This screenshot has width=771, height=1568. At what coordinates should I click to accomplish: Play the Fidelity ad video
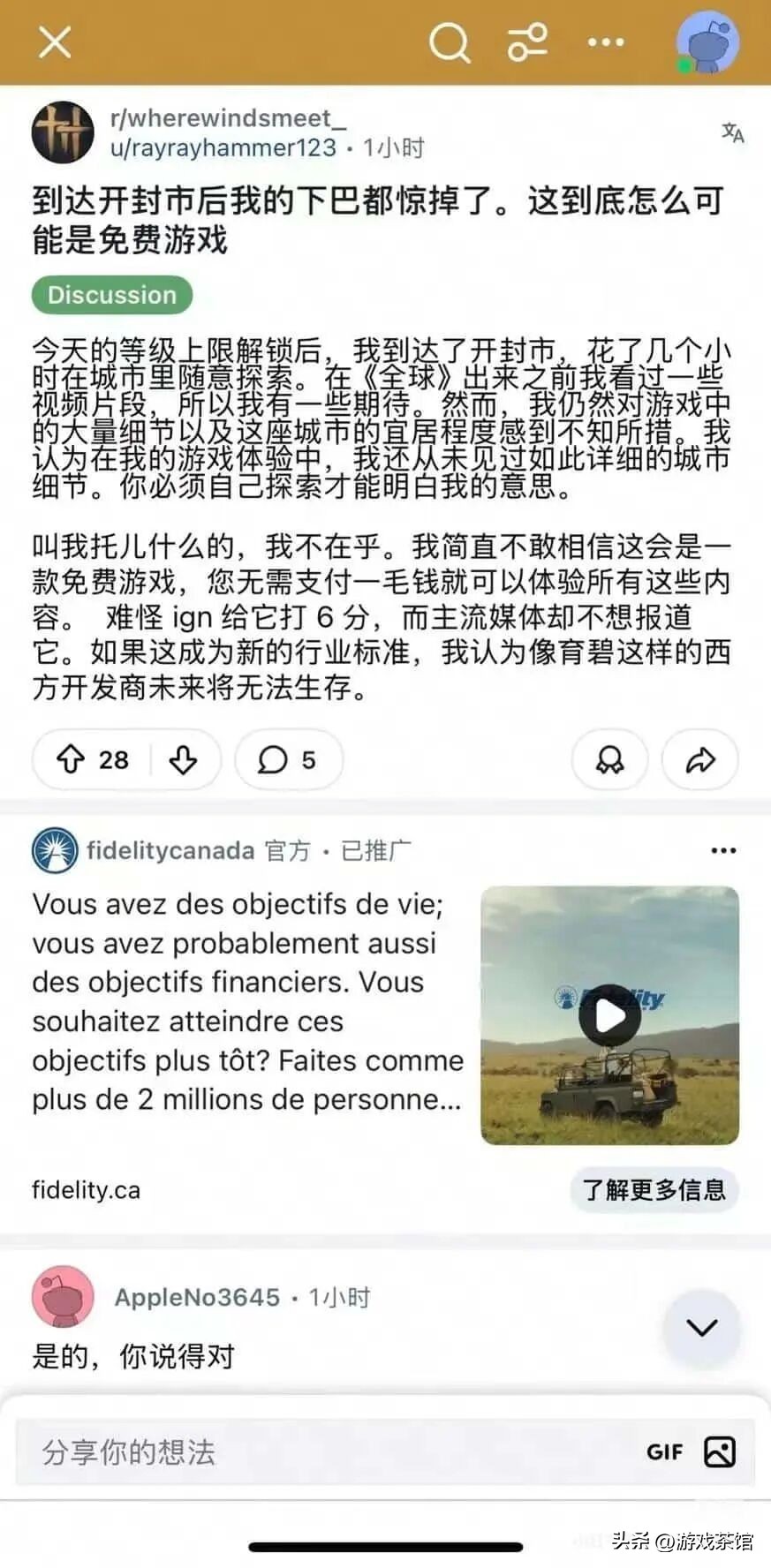coord(608,1014)
